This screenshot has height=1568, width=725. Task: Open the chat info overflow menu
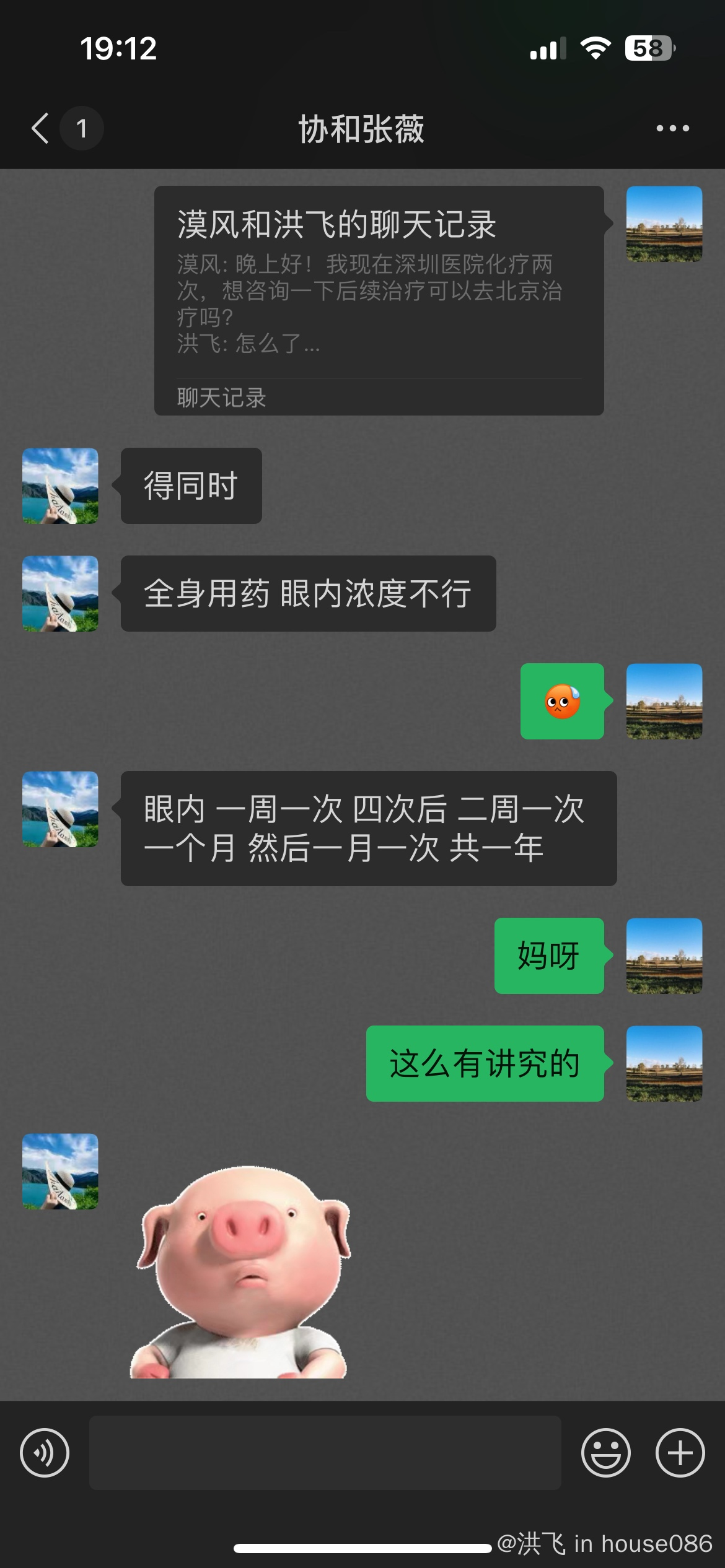(x=672, y=129)
